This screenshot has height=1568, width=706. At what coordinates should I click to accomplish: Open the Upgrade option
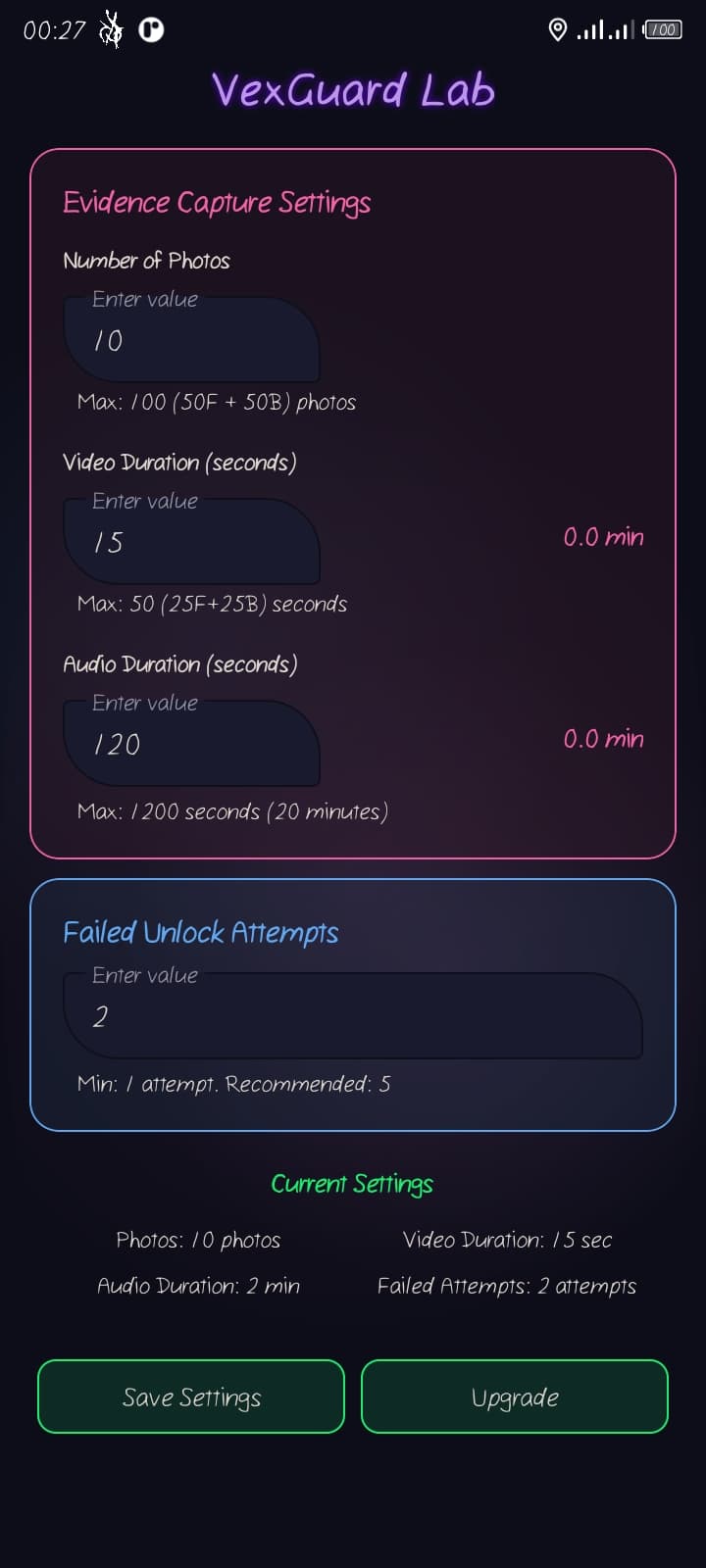515,1396
